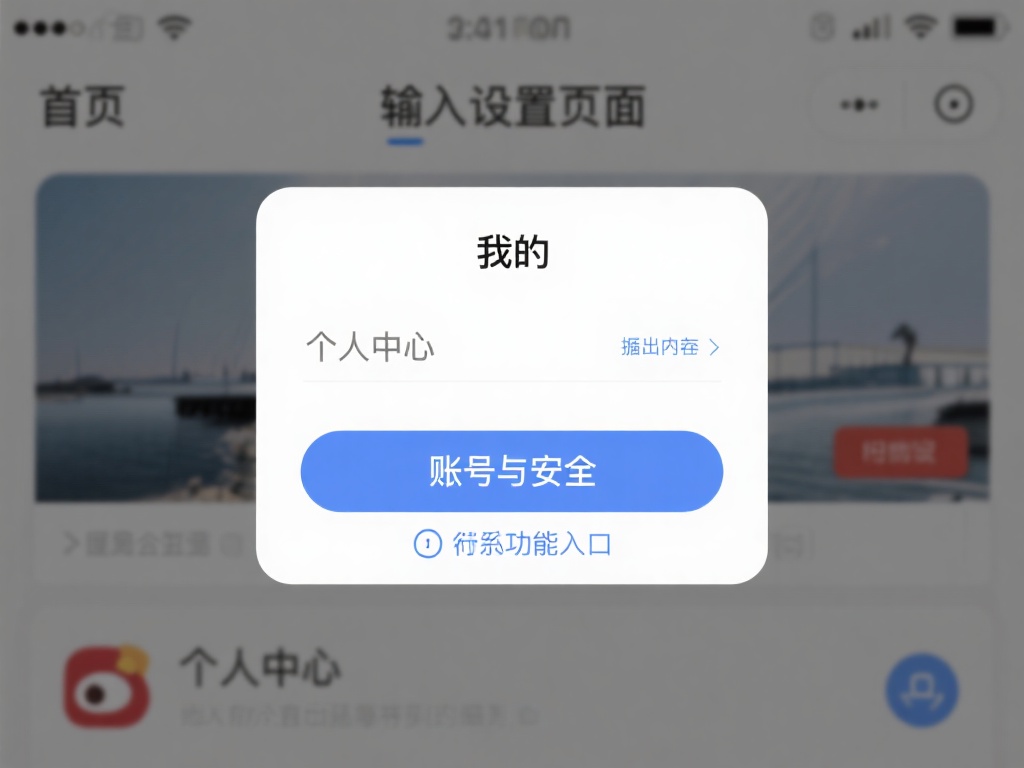Viewport: 1024px width, 768px height.
Task: Open the three-dot more menu in the top bar
Action: pyautogui.click(x=859, y=105)
